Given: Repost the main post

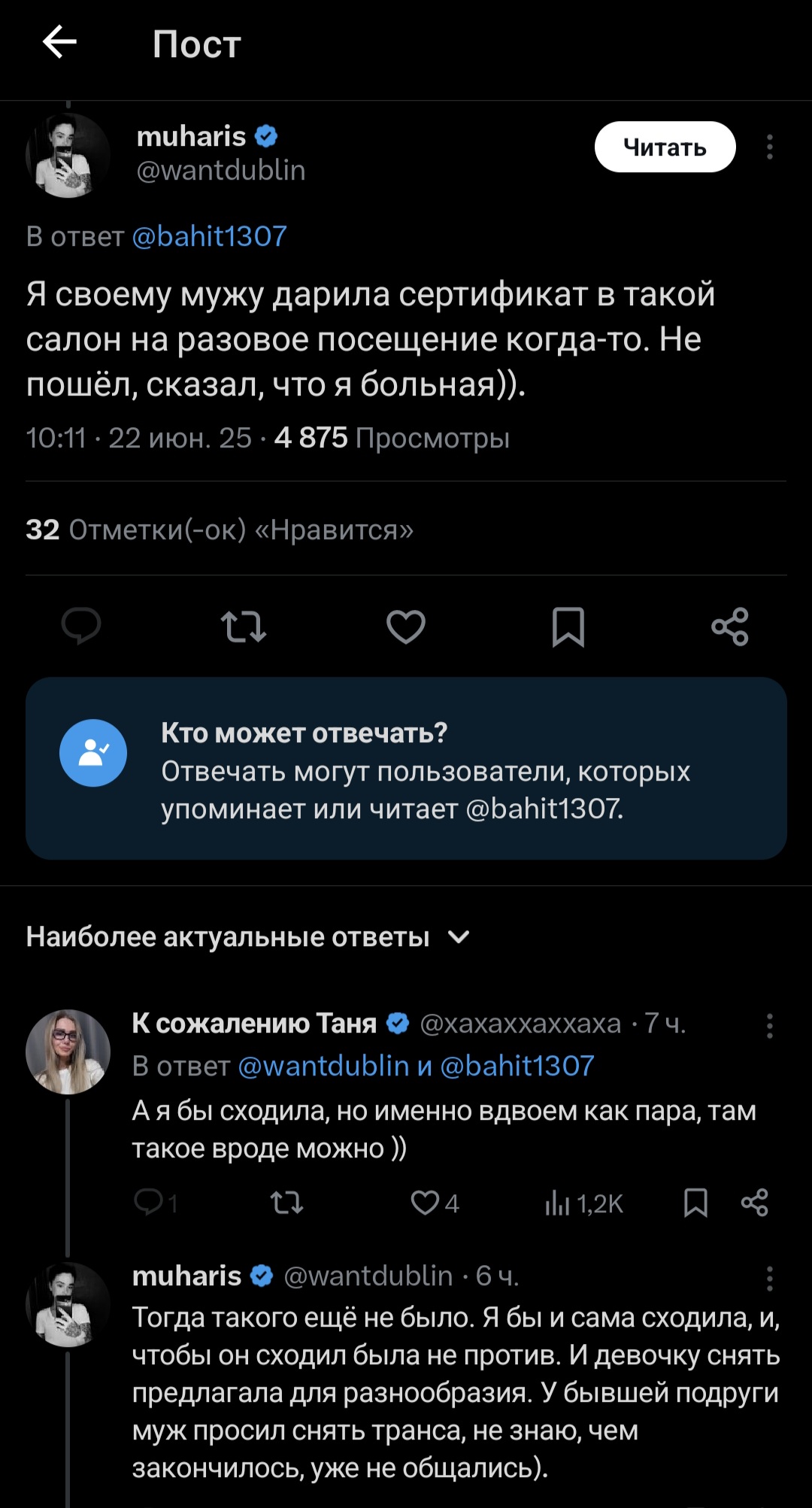Looking at the screenshot, I should pyautogui.click(x=244, y=626).
